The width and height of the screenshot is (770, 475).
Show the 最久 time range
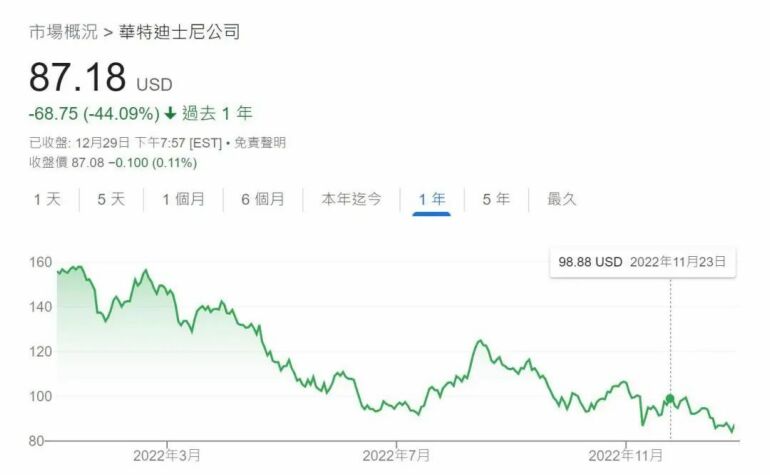coord(562,199)
